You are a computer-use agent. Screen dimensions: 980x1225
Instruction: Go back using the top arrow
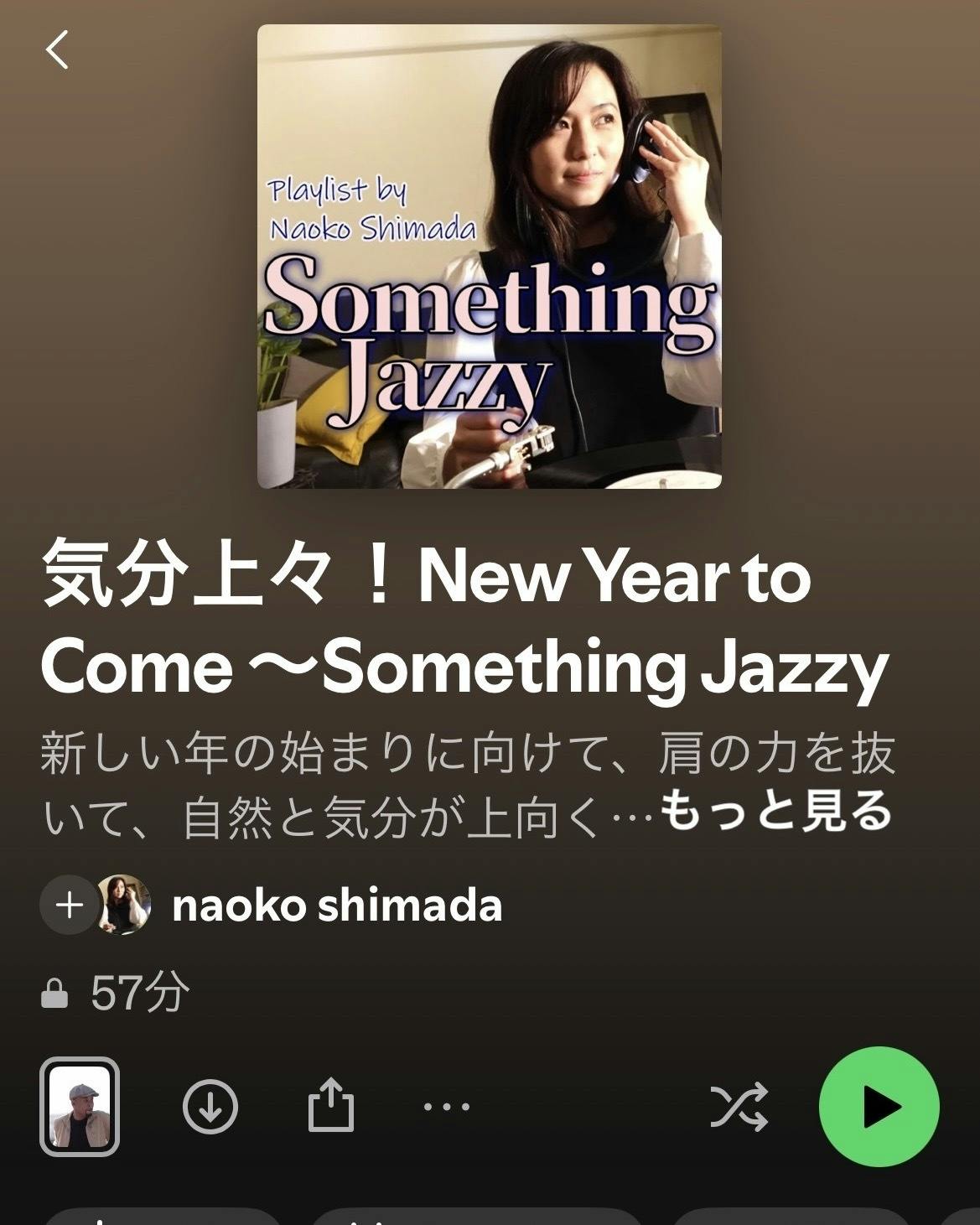pos(57,49)
